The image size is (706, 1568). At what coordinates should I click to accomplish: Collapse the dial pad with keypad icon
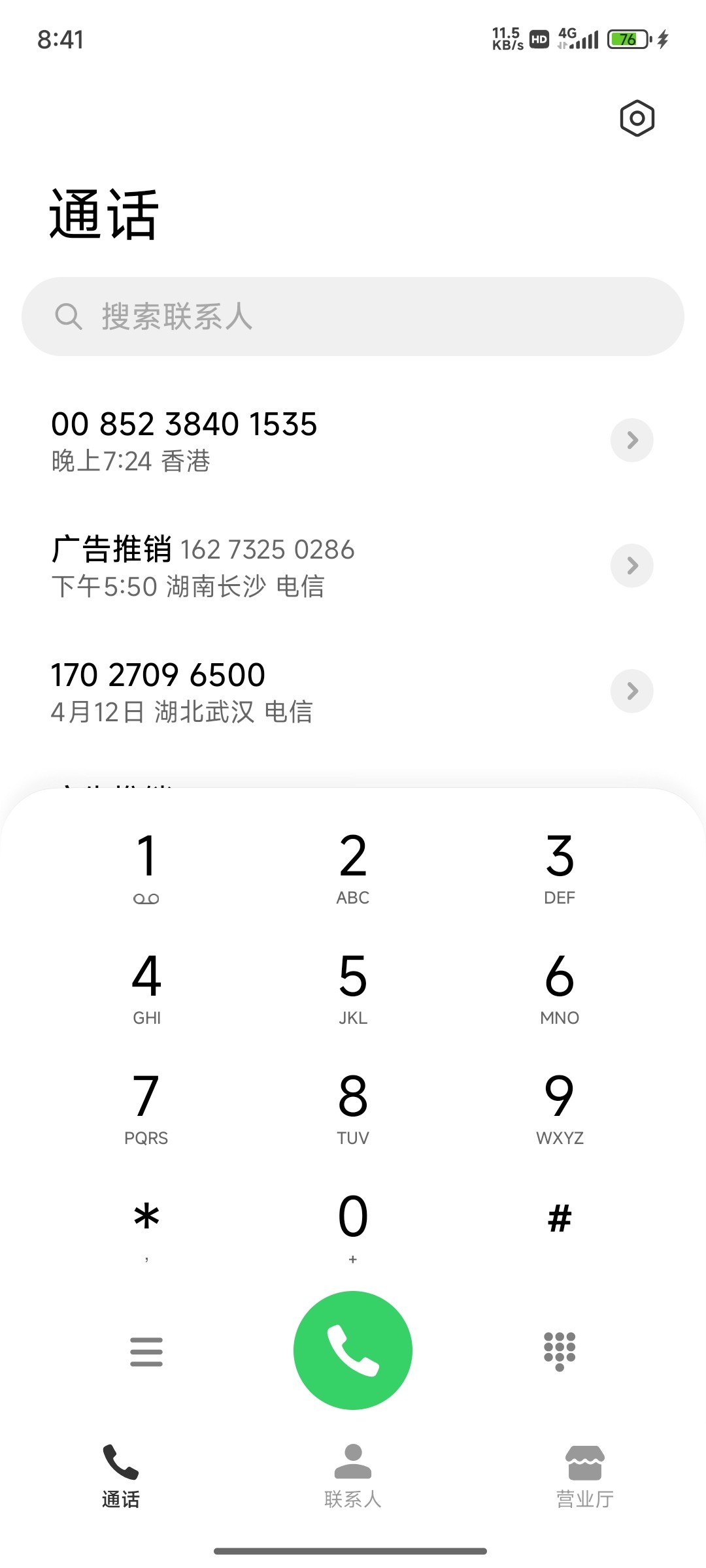click(x=560, y=1352)
